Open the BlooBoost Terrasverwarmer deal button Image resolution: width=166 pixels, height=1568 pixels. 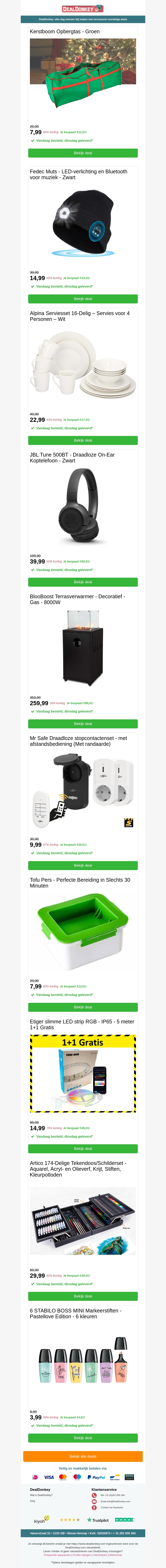[83, 724]
